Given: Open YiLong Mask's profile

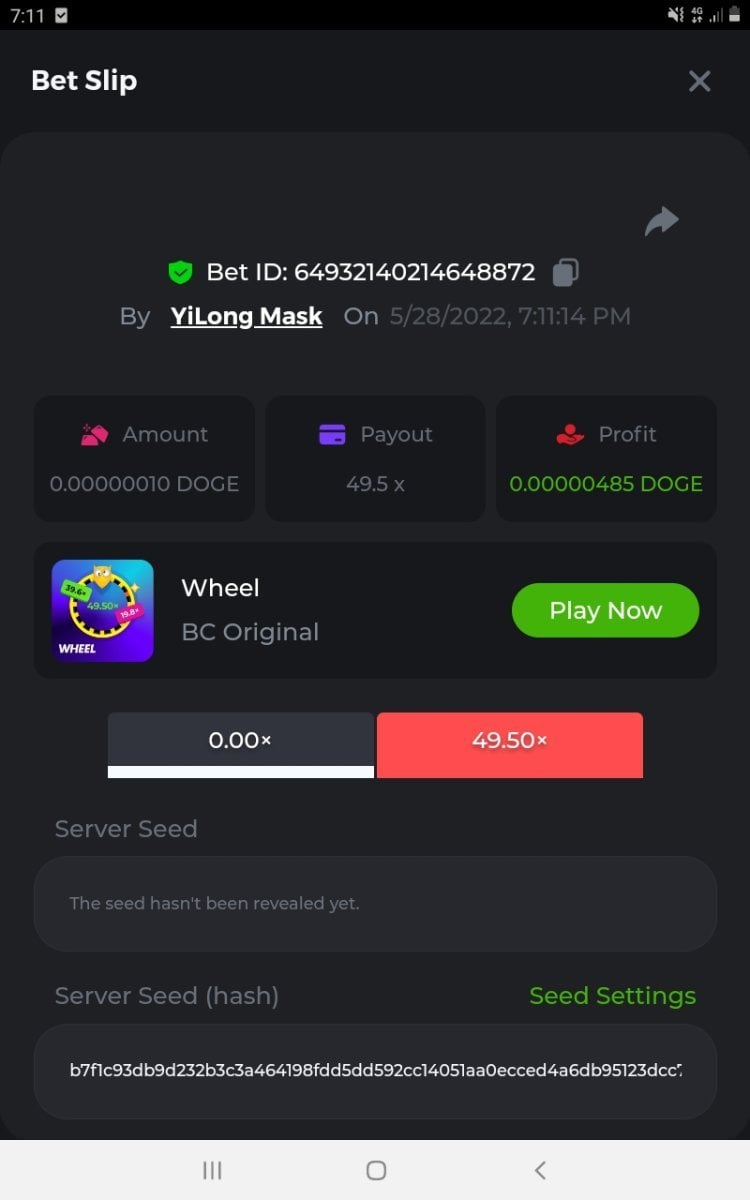Looking at the screenshot, I should [246, 317].
